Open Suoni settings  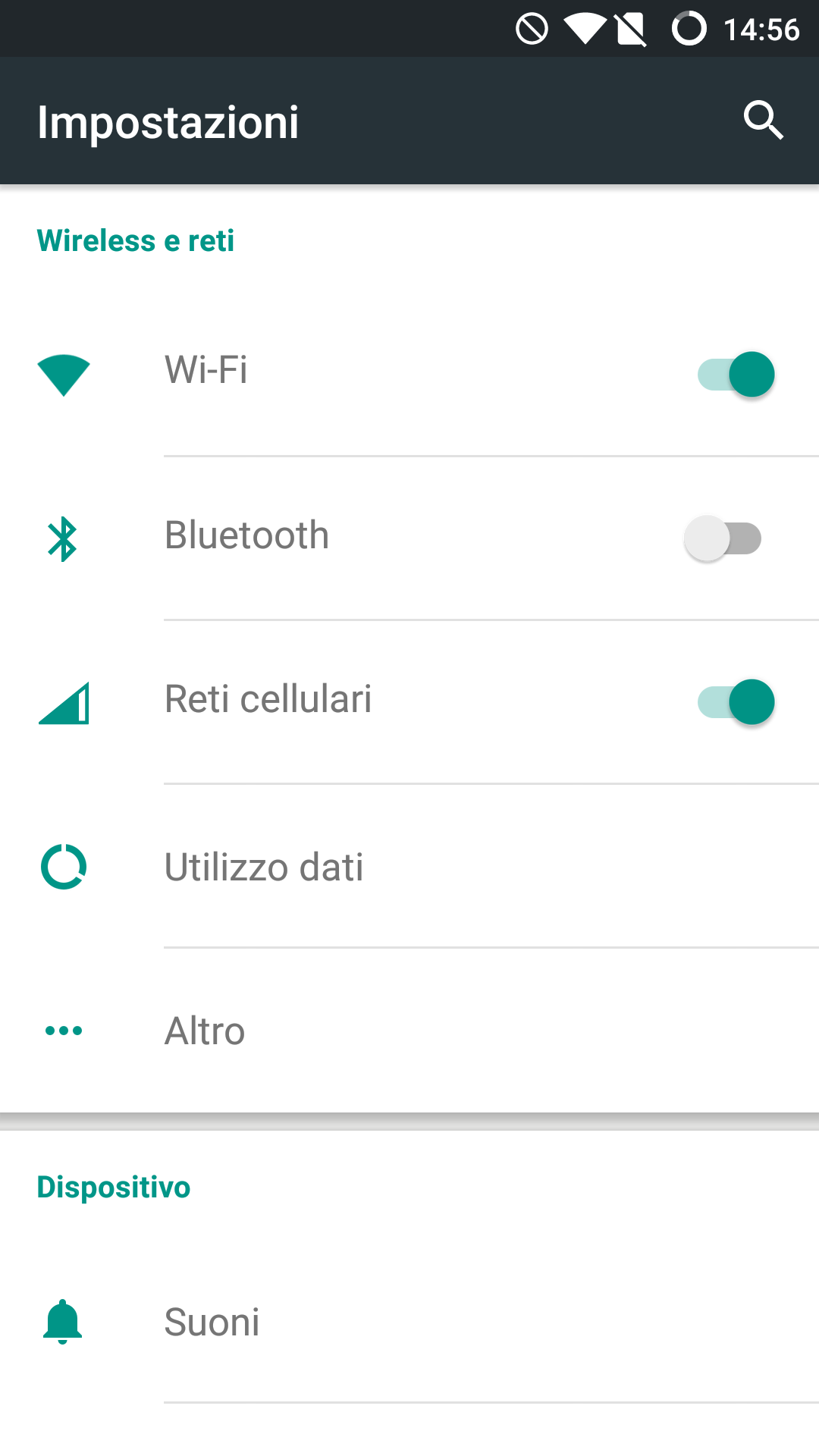tap(409, 1322)
